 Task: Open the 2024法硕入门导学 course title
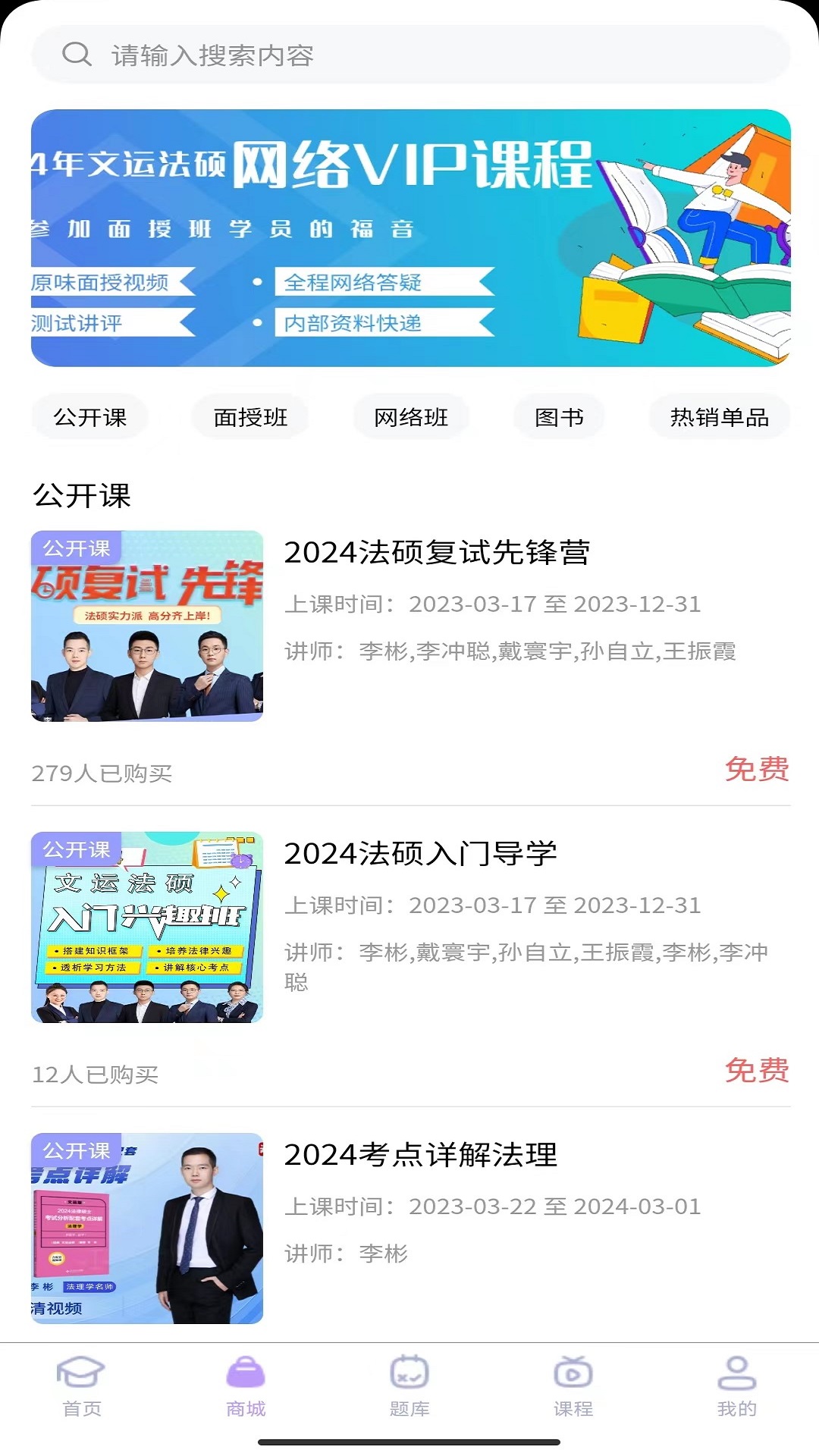click(423, 853)
